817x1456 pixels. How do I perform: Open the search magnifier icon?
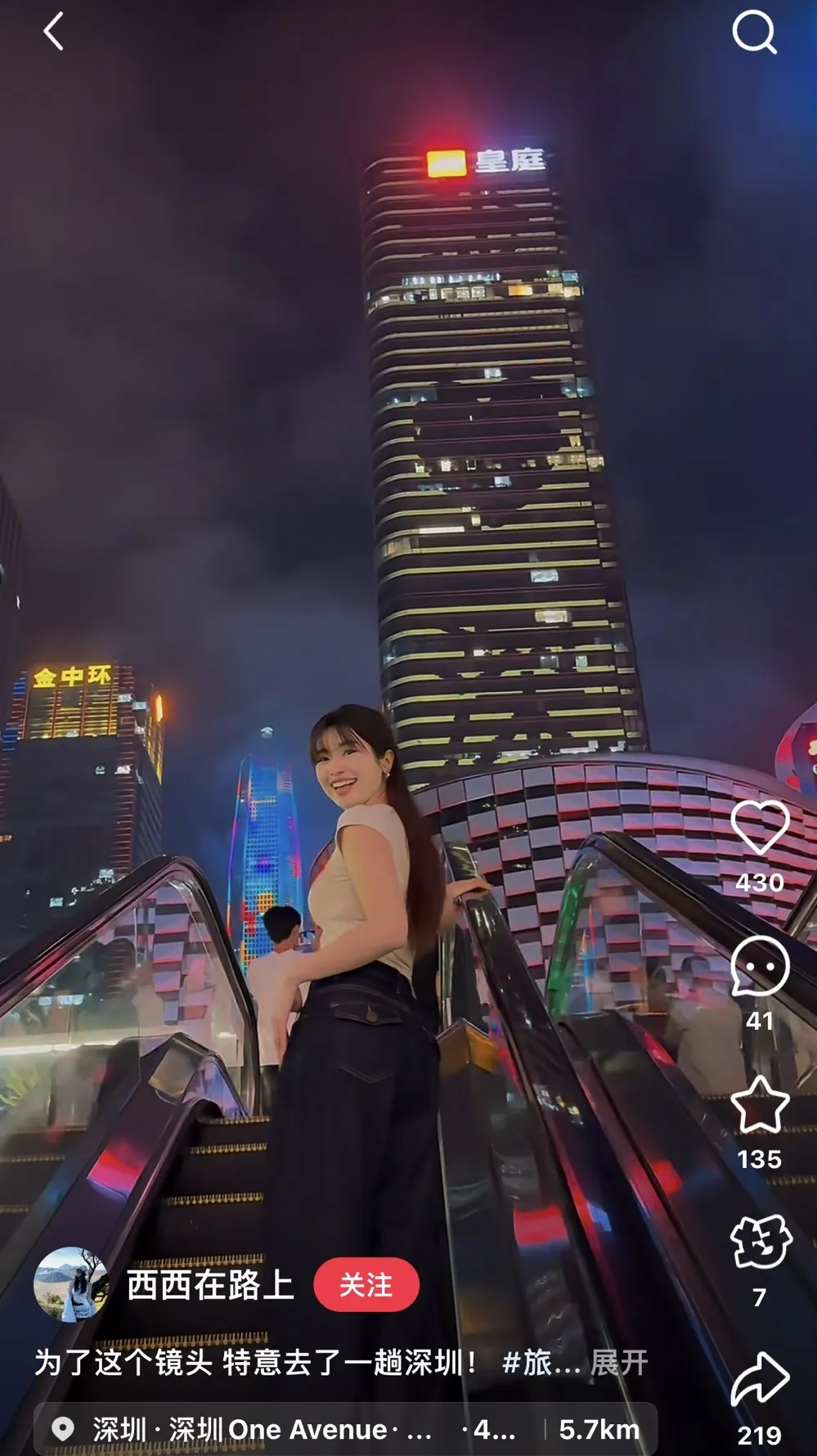(753, 33)
